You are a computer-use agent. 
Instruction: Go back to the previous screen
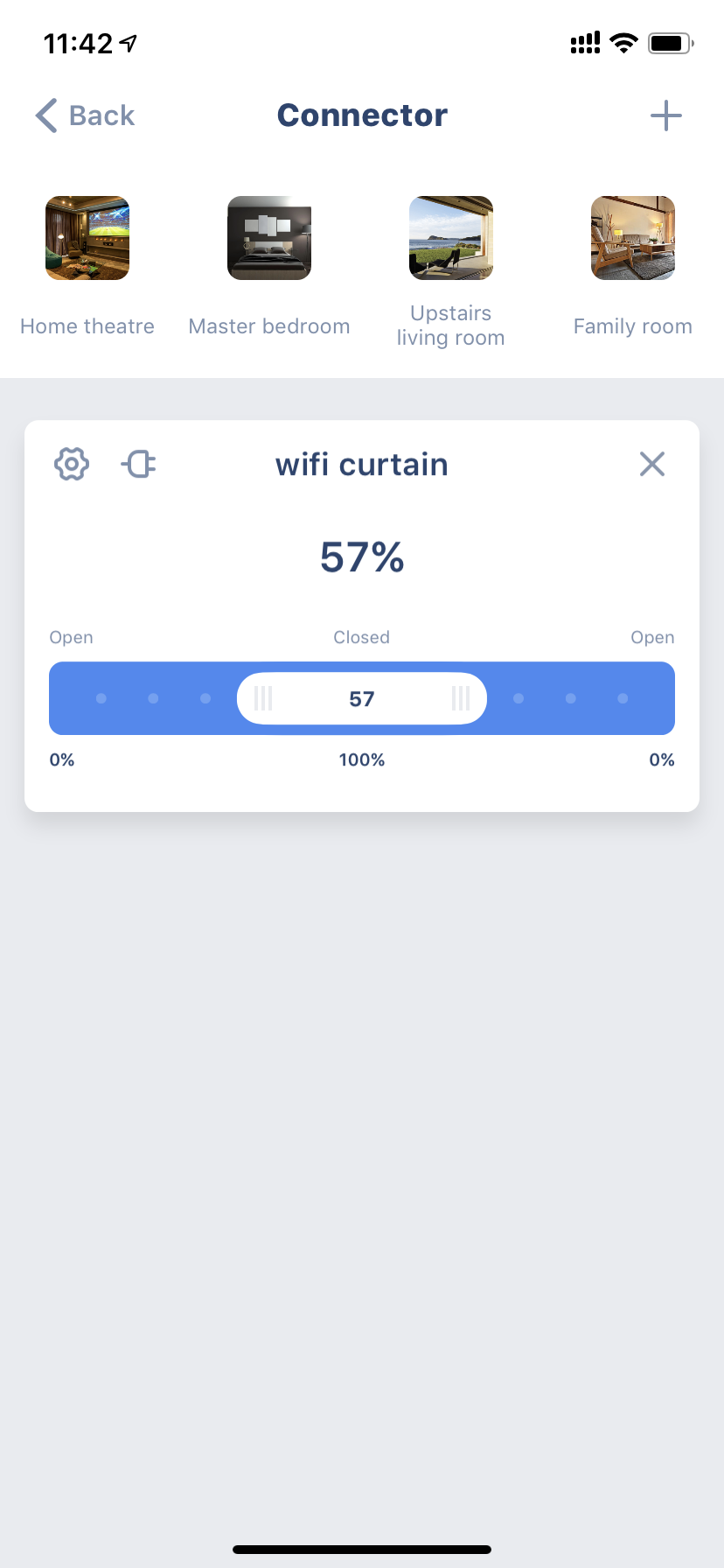[85, 115]
